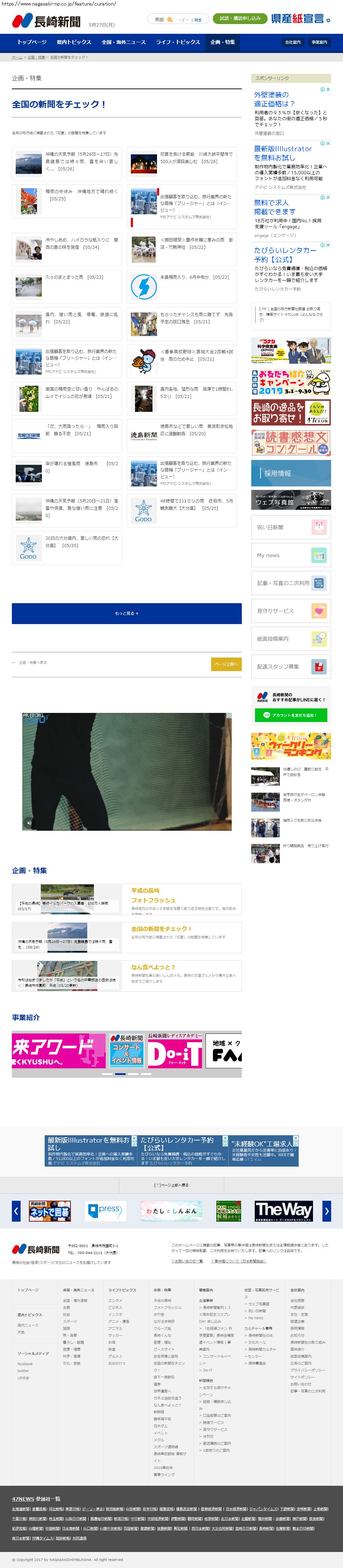
Task: Open the 採用情報 banner
Action: pyautogui.click(x=291, y=473)
